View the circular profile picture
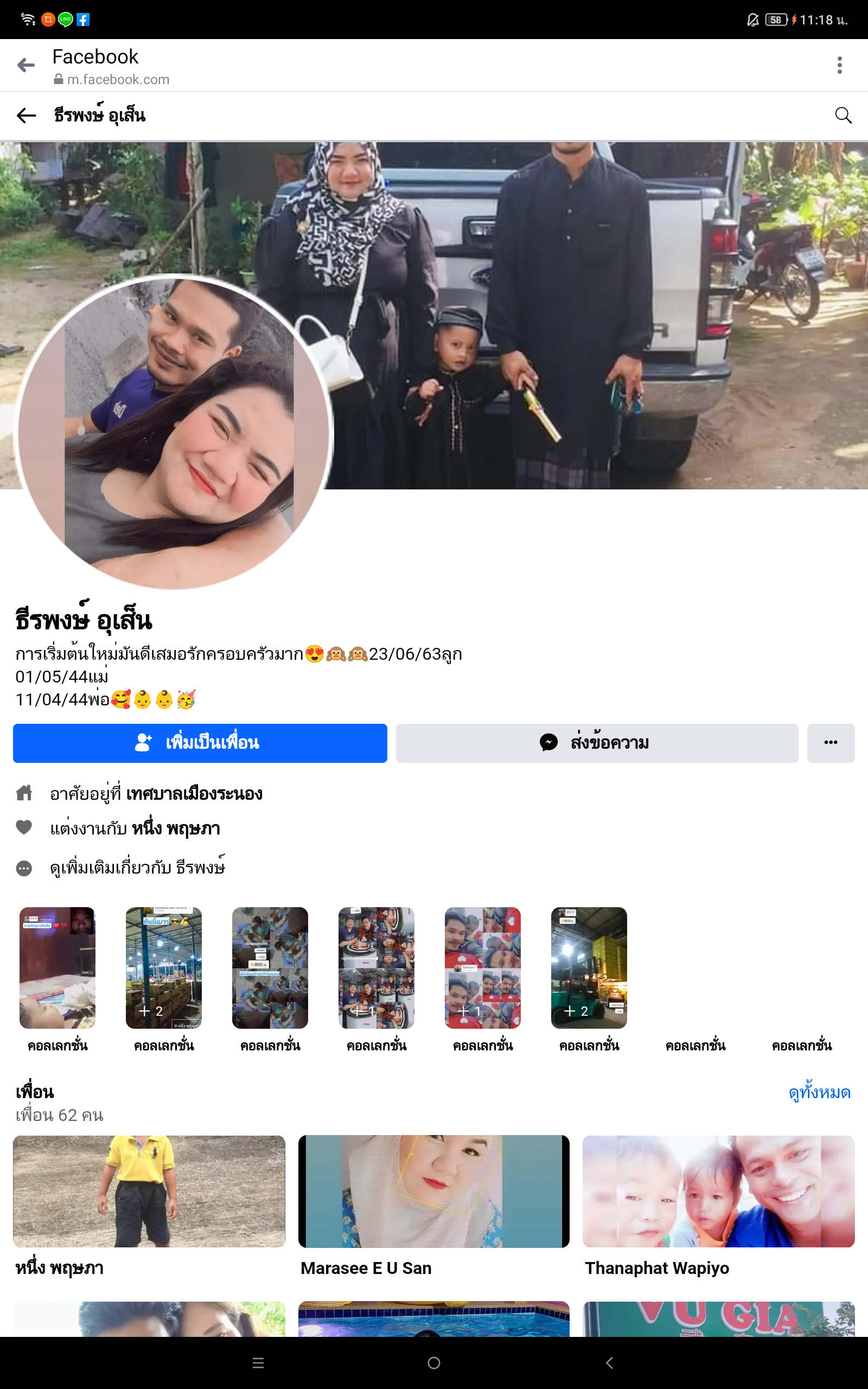 174,432
